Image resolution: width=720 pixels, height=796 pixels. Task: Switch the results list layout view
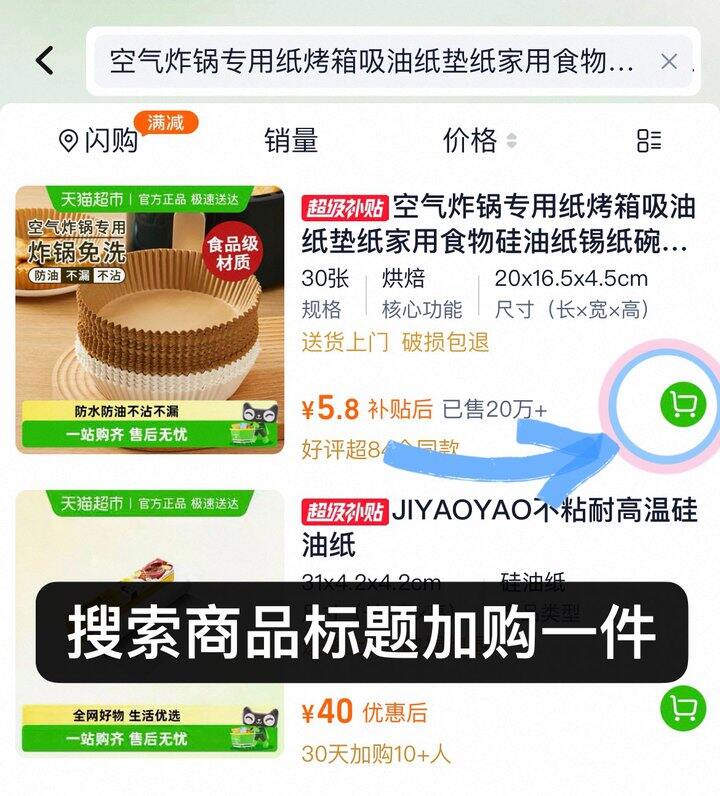649,141
